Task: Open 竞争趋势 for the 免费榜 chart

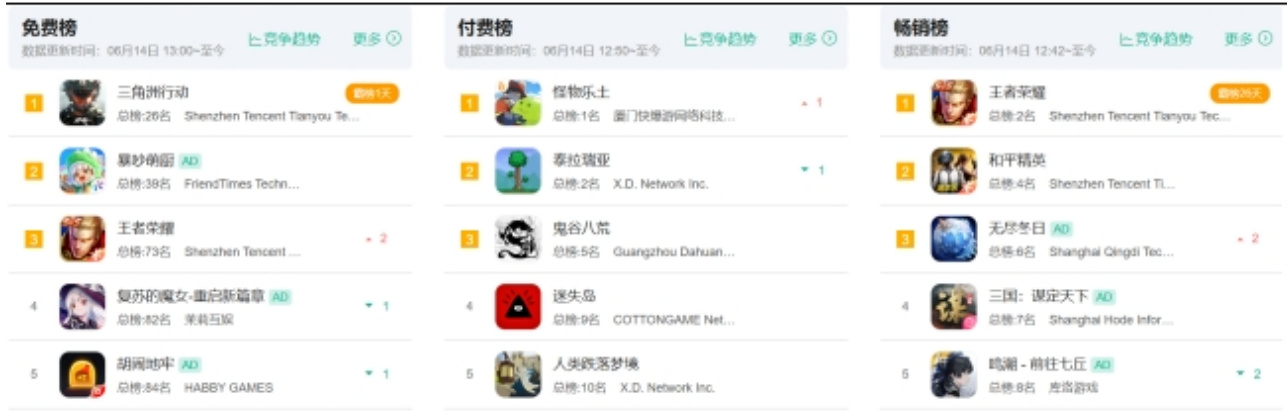Action: [x=284, y=39]
